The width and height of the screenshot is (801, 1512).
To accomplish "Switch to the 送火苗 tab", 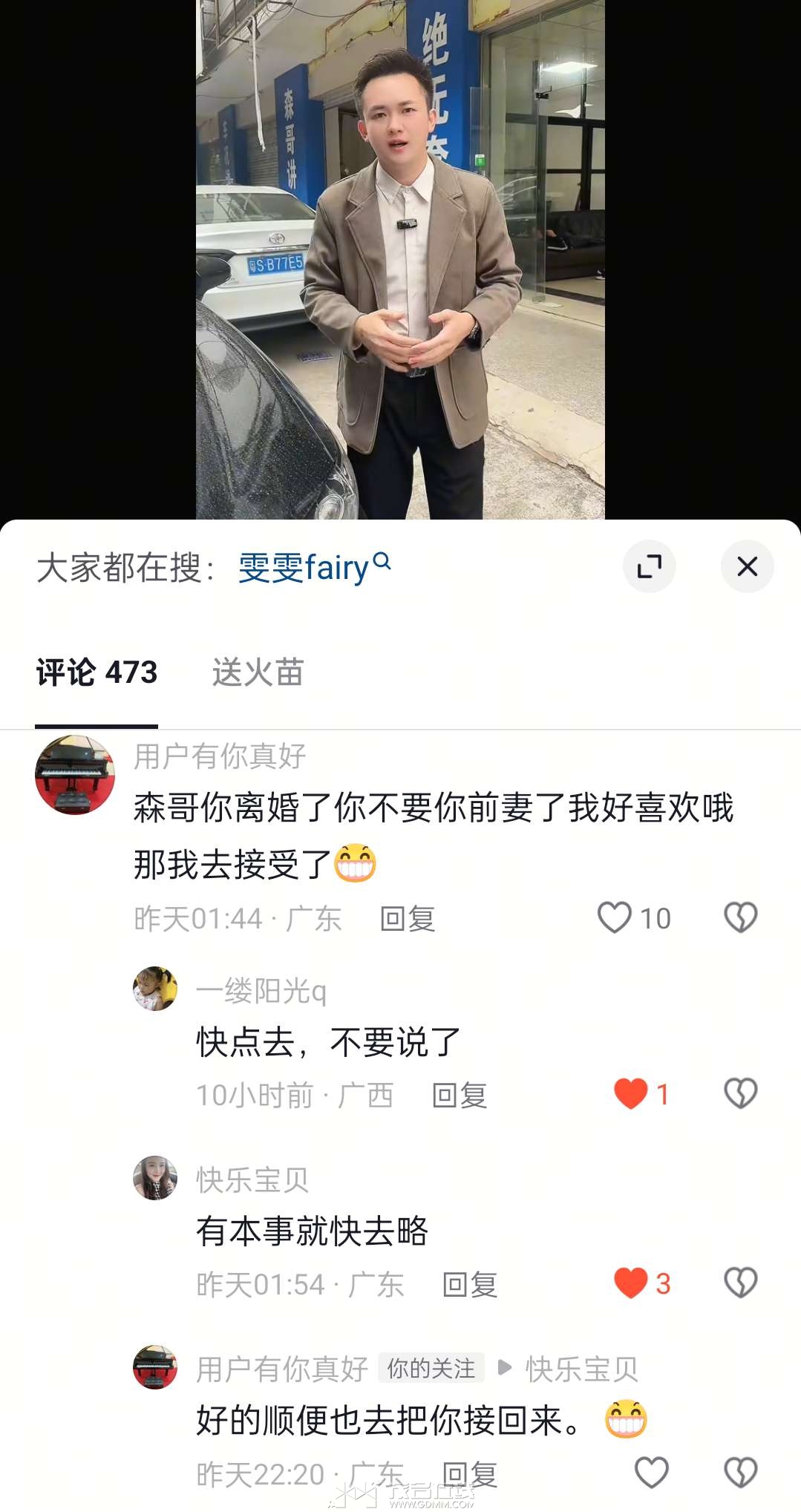I will (x=258, y=672).
